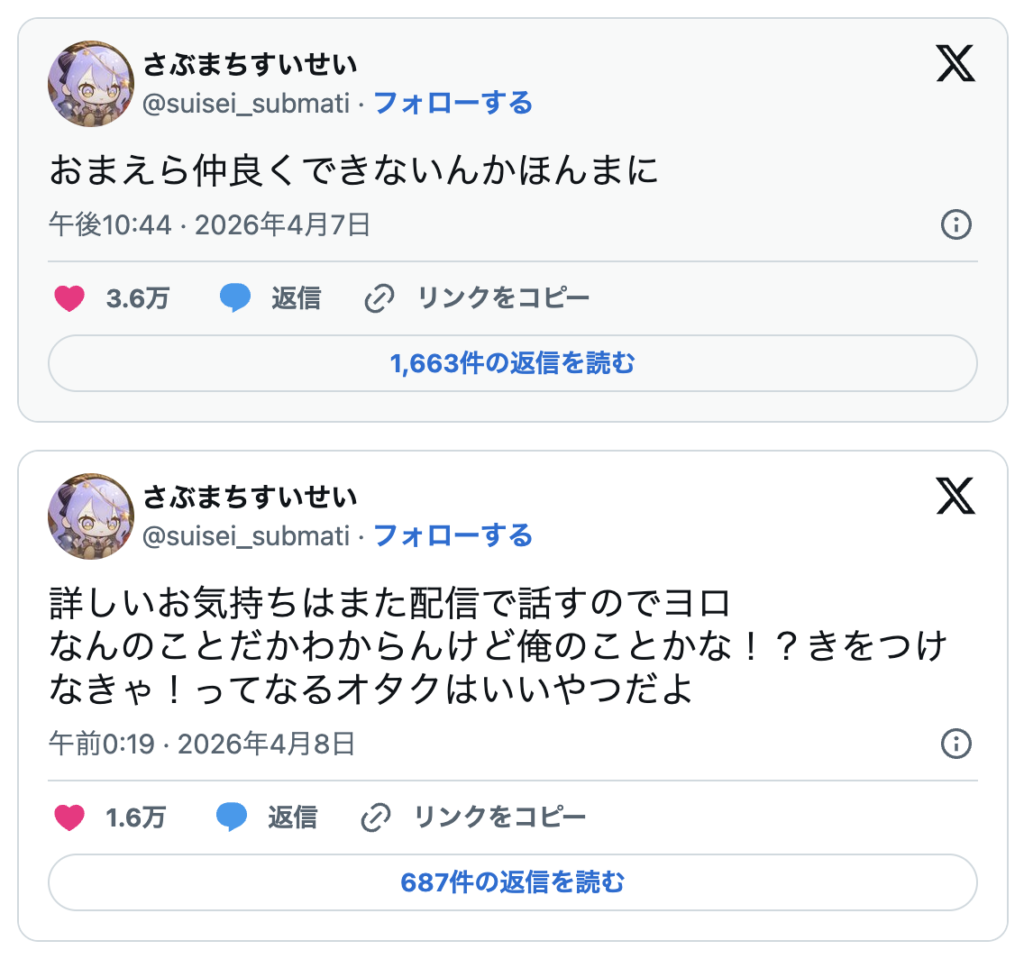Viewport: 1024px width, 959px height.
Task: Open profile avatar on the first tweet
Action: (x=90, y=84)
